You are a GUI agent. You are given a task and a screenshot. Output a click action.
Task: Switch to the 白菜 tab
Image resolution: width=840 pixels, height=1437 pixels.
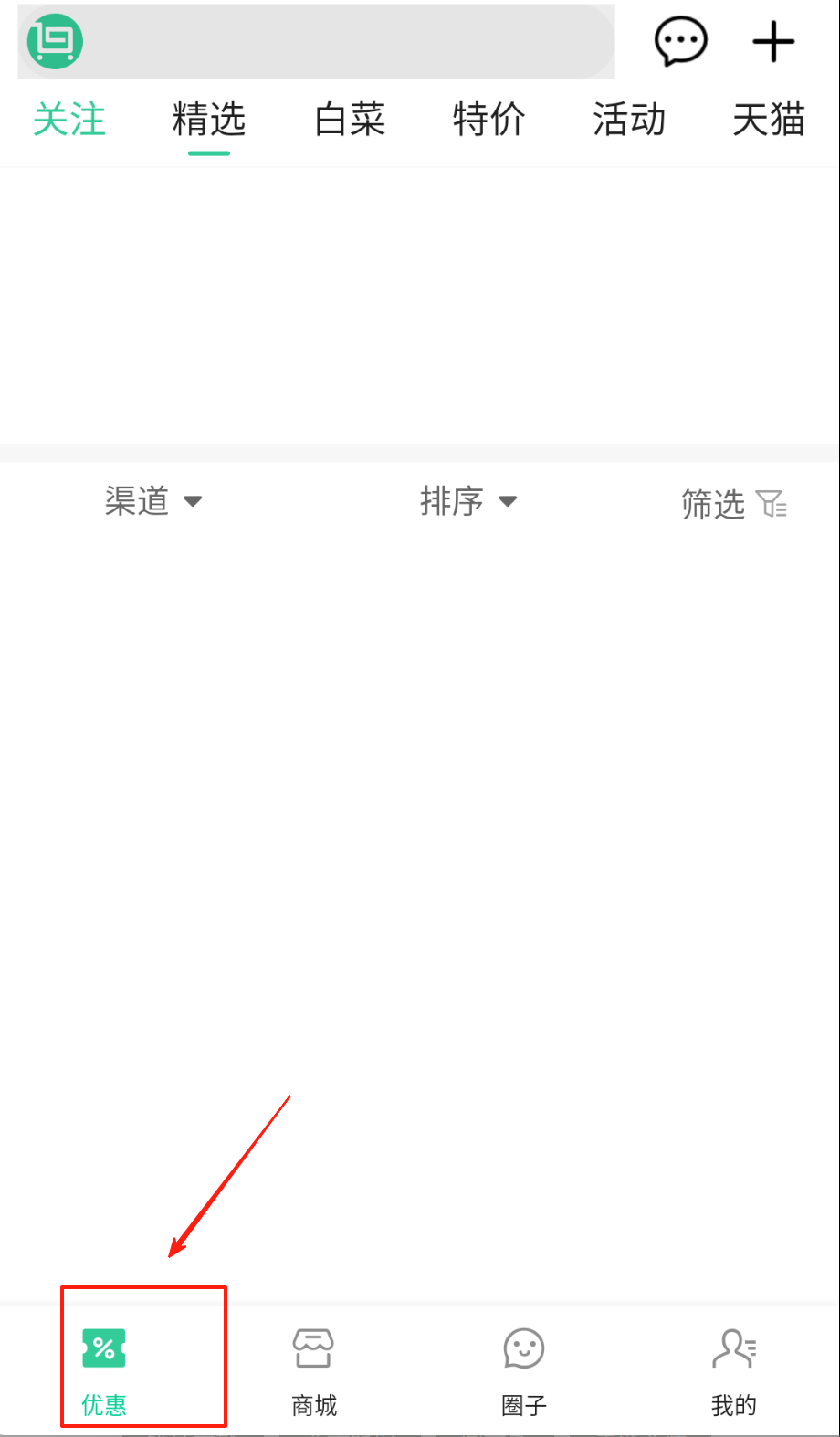click(x=350, y=120)
